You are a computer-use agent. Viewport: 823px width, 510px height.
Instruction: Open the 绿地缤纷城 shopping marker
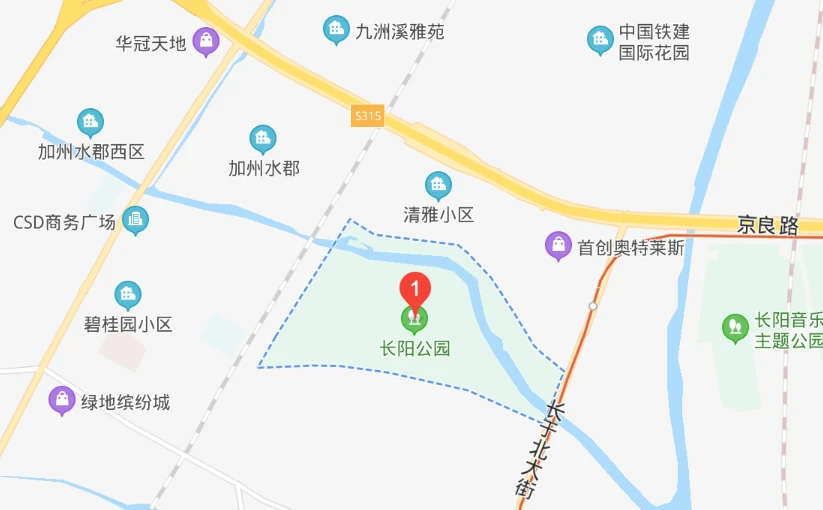[62, 401]
